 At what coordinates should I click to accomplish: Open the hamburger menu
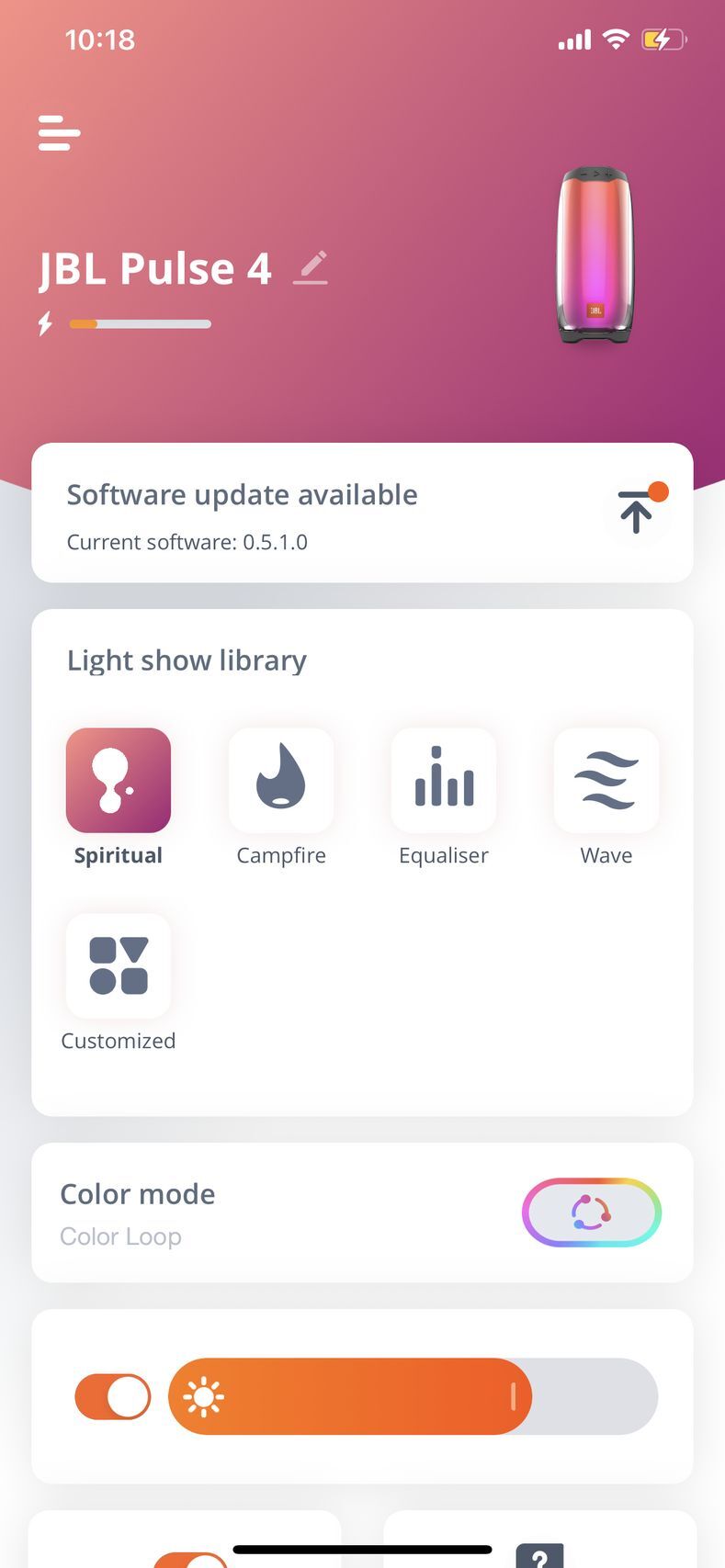click(x=59, y=133)
